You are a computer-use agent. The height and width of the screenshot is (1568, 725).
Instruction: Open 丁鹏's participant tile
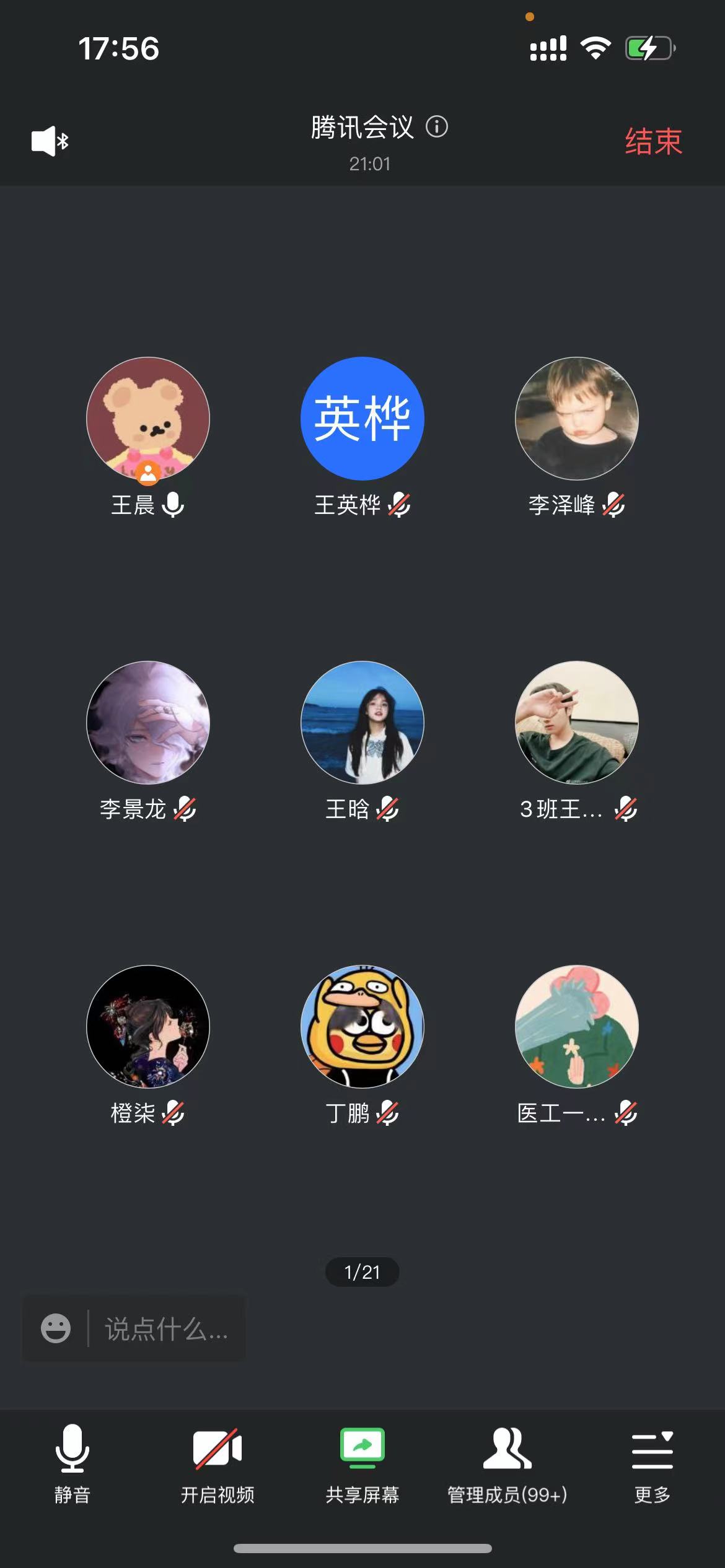click(362, 1027)
